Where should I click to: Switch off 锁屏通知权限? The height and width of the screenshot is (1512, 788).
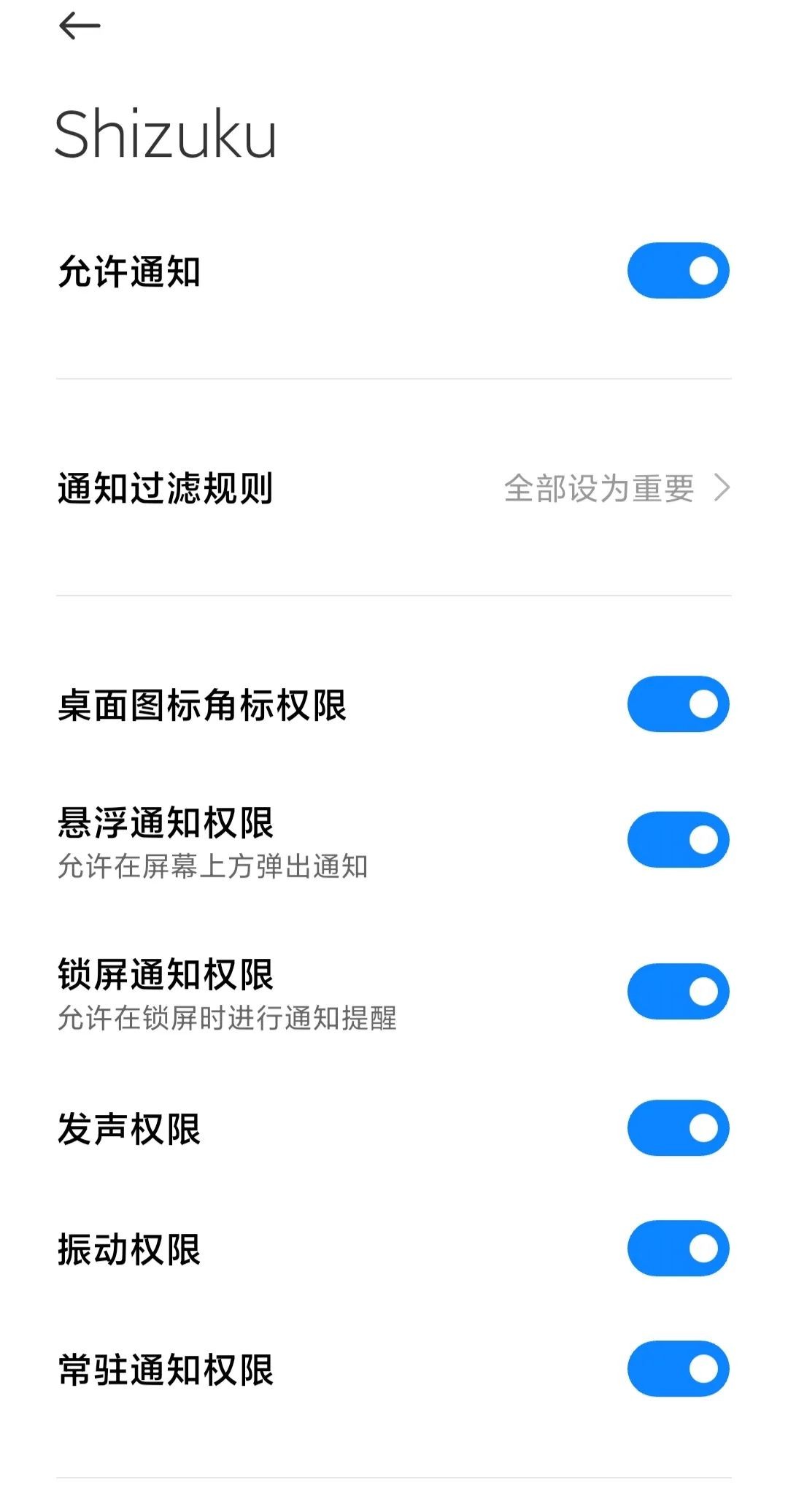(x=678, y=992)
